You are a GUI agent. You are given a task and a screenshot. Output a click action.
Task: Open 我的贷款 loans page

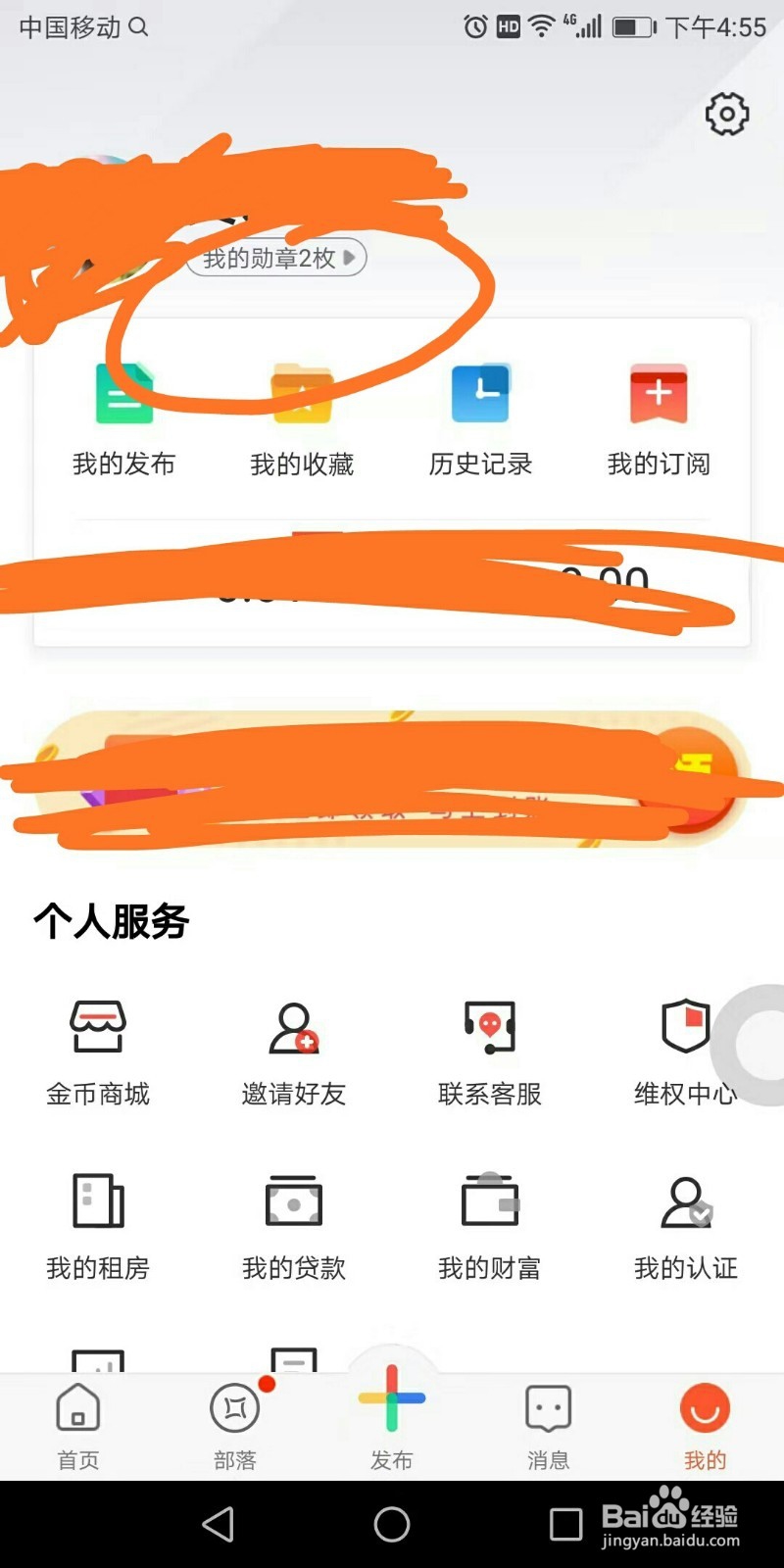293,1223
